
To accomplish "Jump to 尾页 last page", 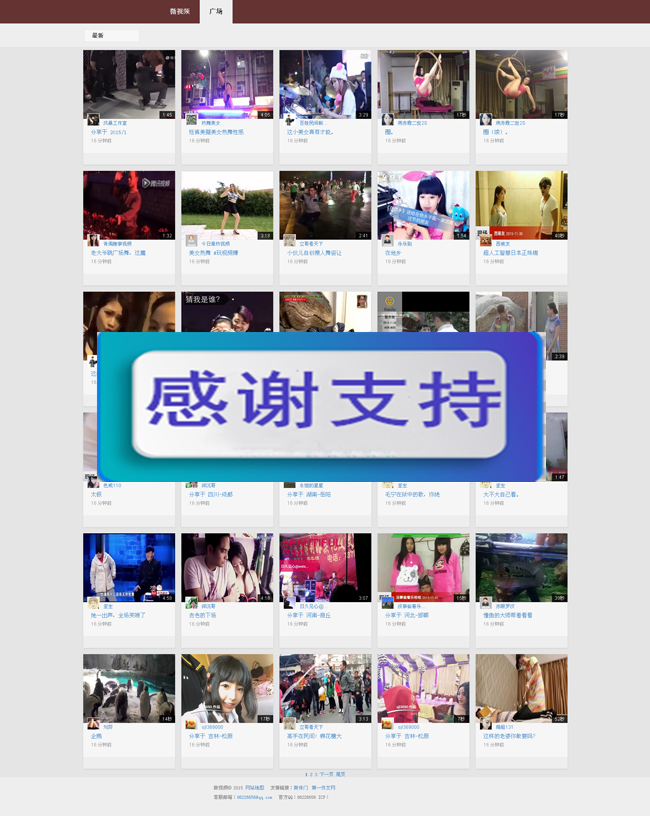I will click(340, 774).
